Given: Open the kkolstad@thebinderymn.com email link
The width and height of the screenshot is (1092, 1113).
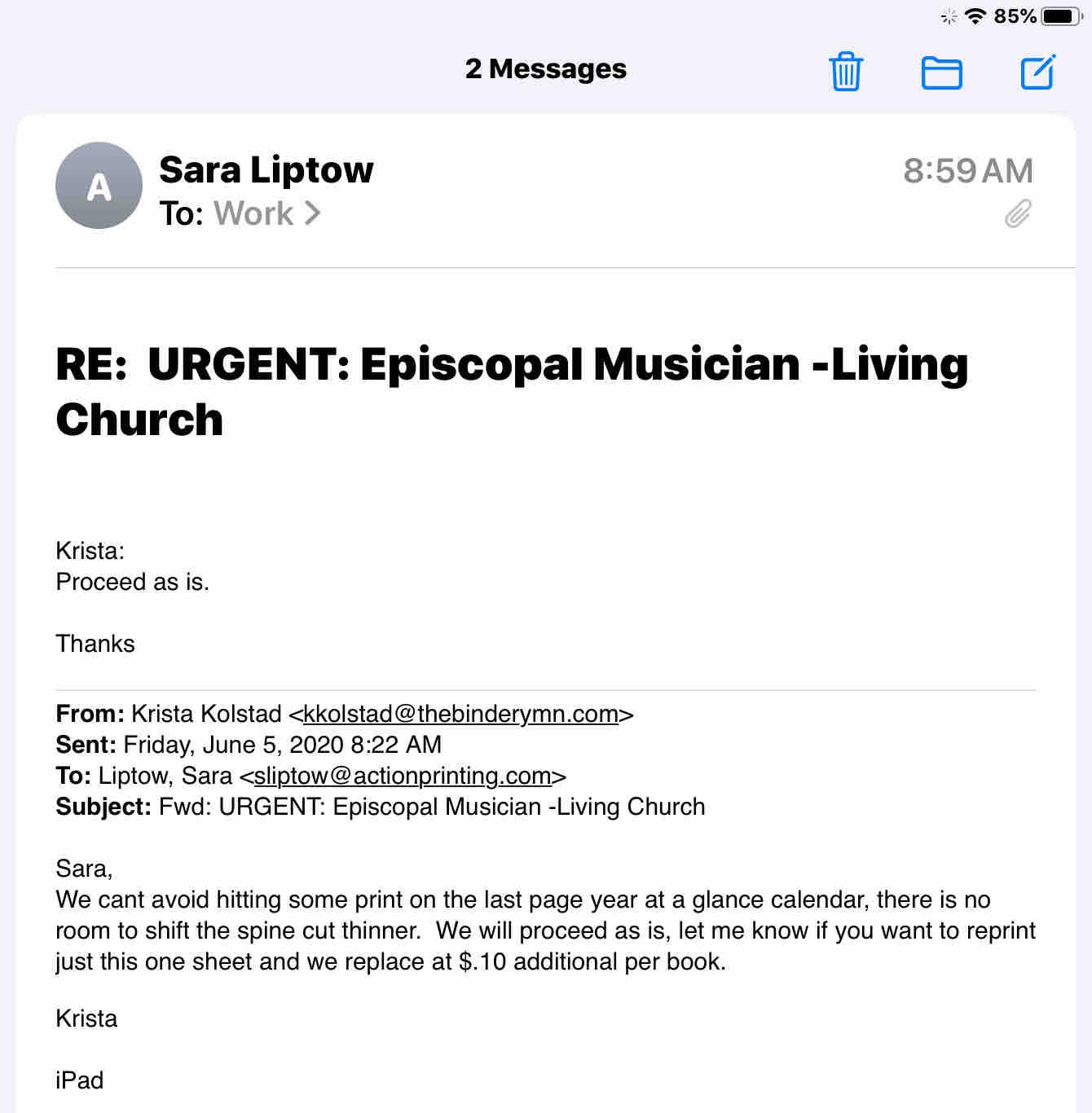Looking at the screenshot, I should pyautogui.click(x=460, y=715).
